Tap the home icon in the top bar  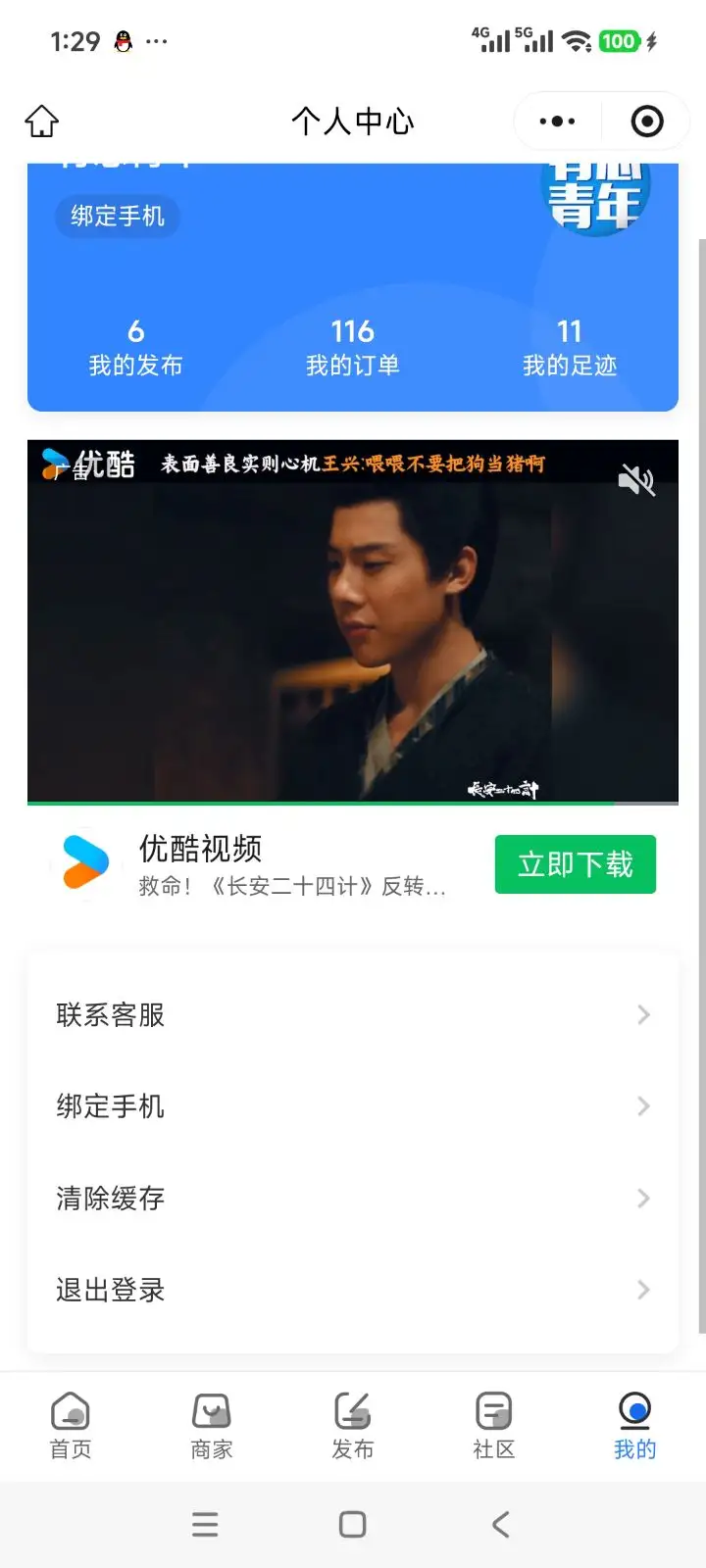click(41, 121)
